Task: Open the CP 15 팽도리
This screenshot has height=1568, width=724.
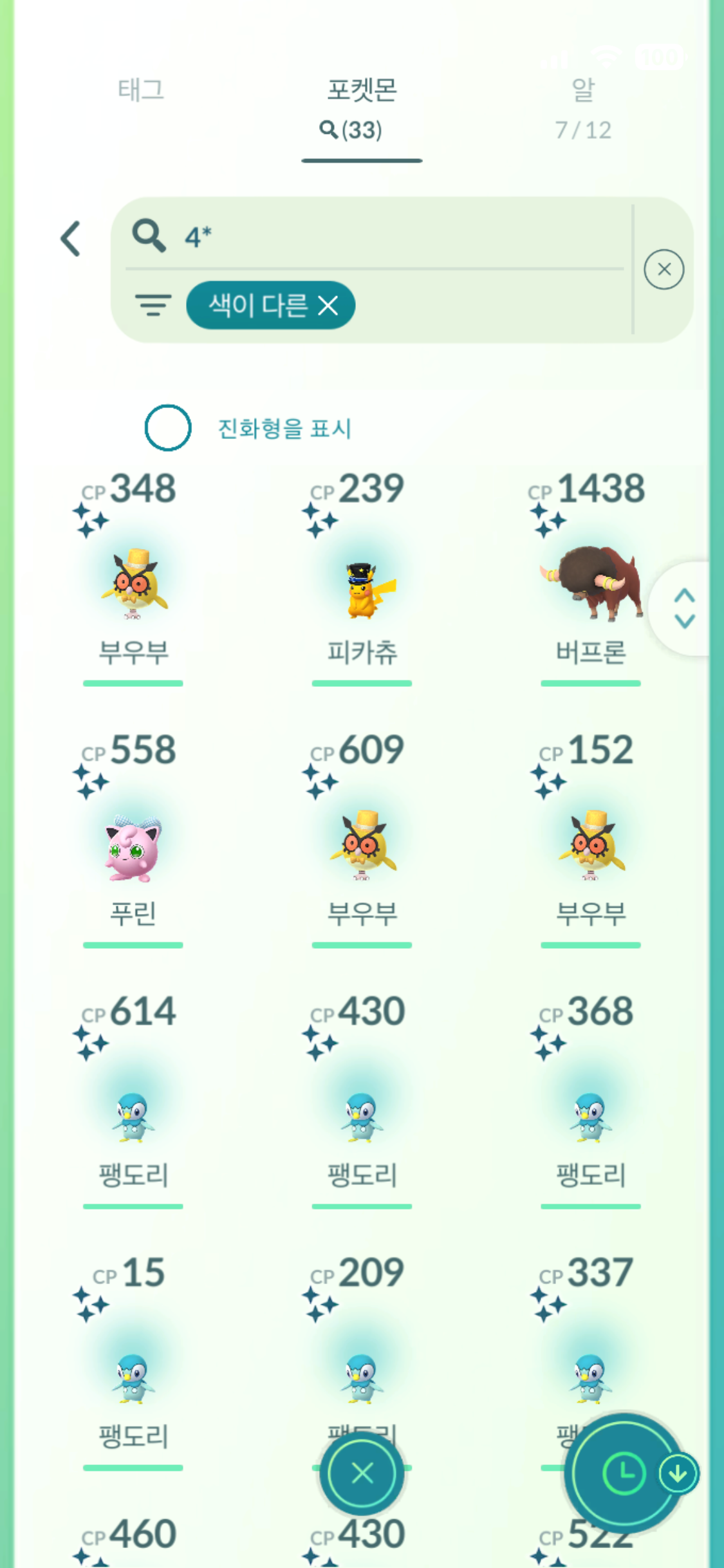Action: [x=133, y=1377]
